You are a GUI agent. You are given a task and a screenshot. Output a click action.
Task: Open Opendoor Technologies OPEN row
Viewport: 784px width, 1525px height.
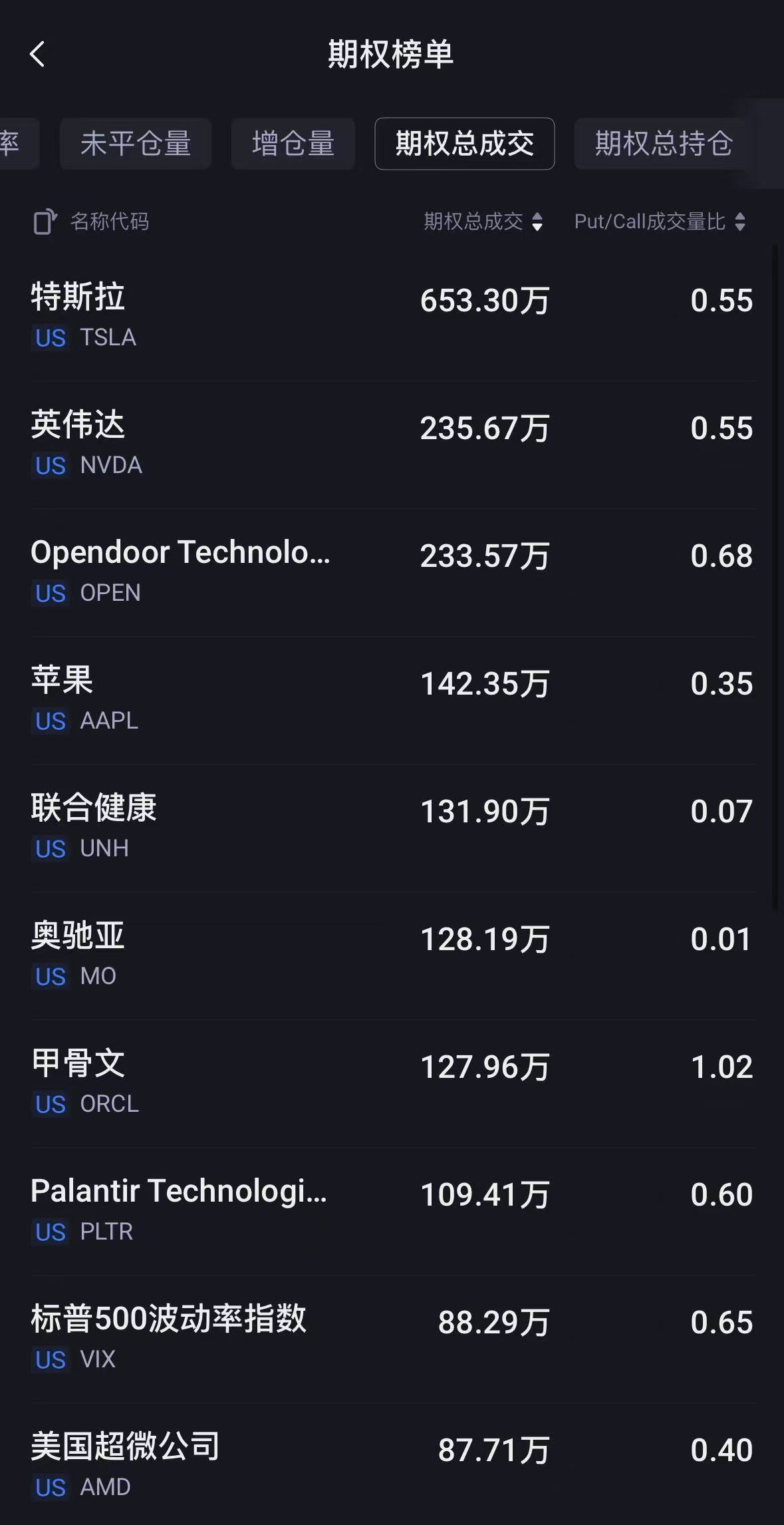pyautogui.click(x=392, y=572)
